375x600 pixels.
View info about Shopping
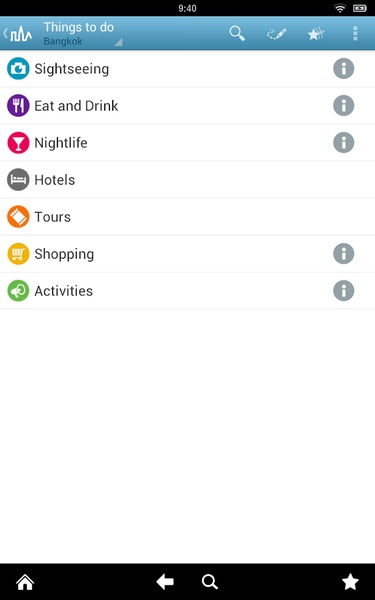click(344, 254)
